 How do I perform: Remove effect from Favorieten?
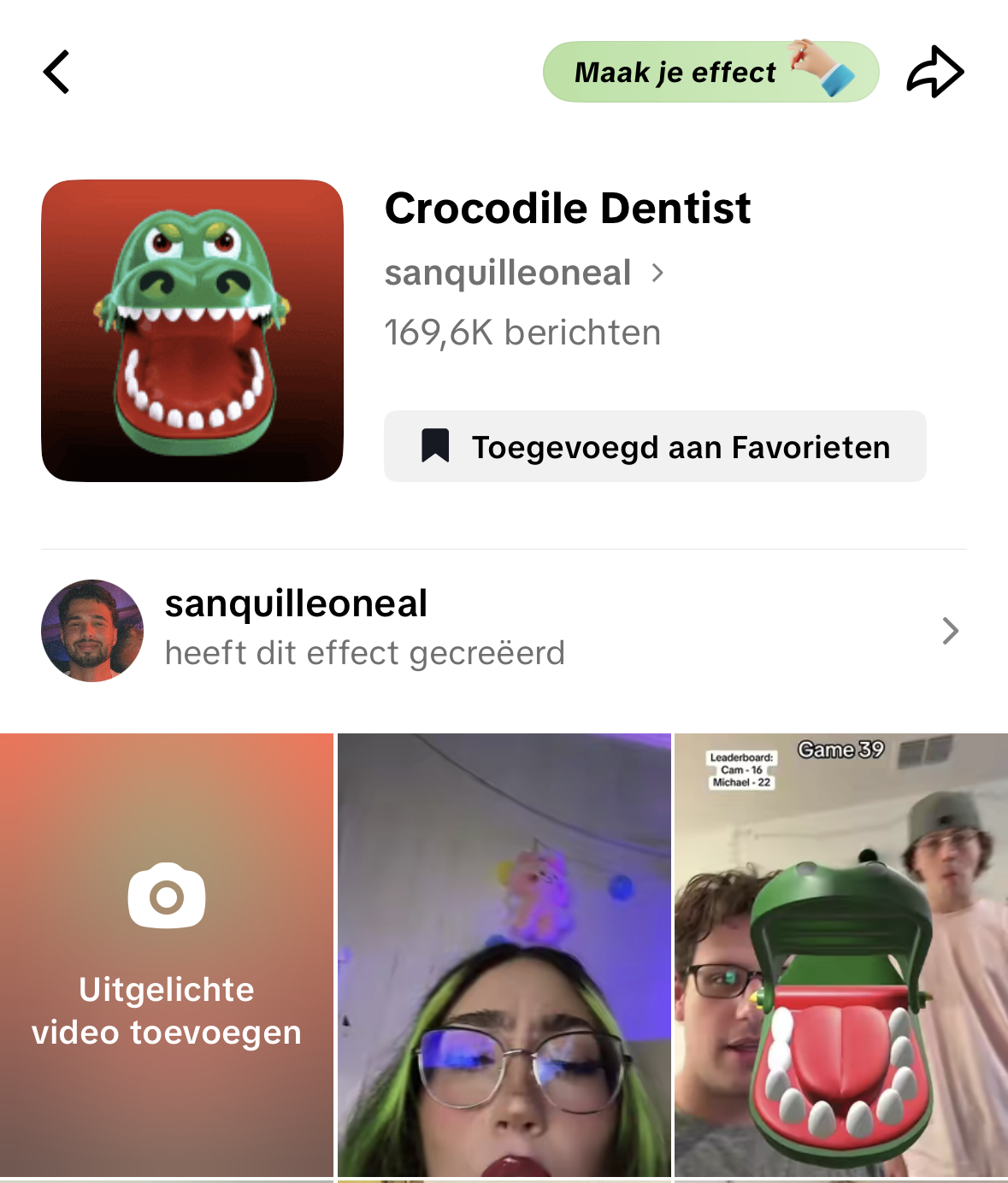click(x=655, y=446)
